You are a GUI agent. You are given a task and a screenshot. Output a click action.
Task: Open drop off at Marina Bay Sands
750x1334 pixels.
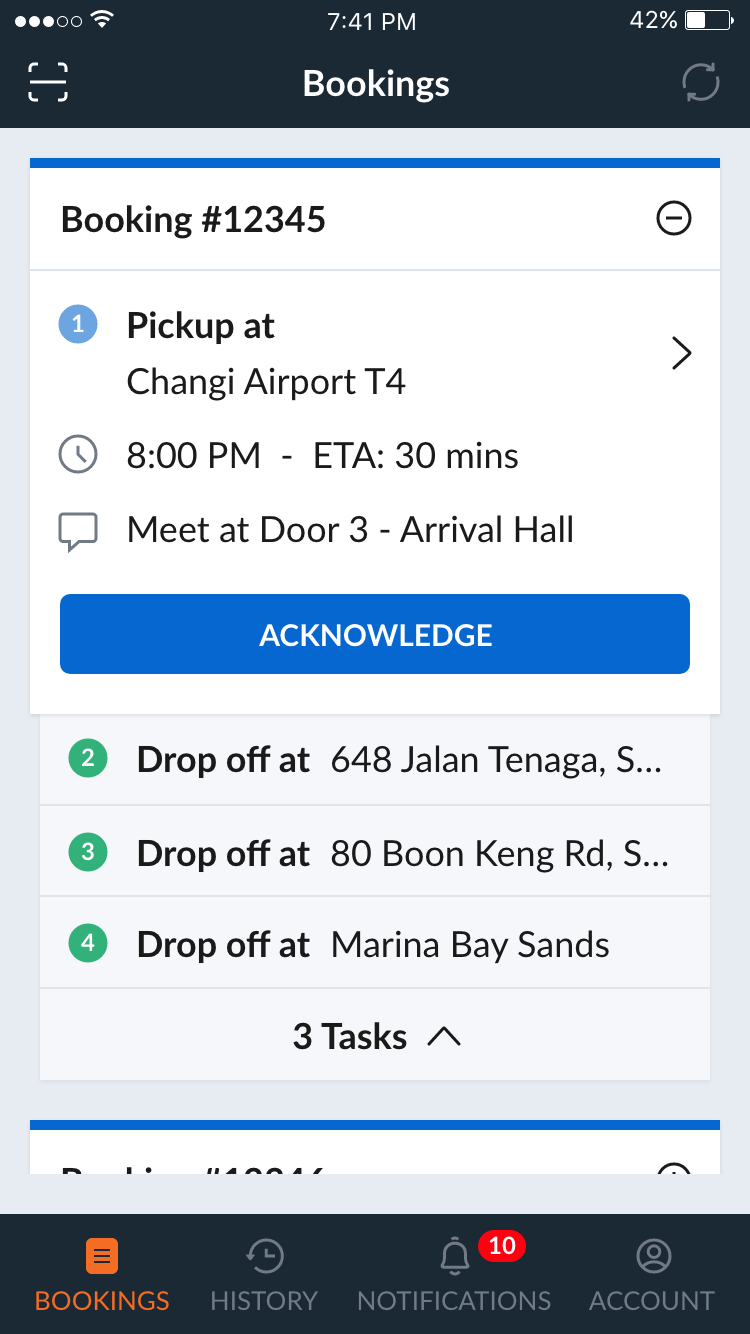[375, 944]
